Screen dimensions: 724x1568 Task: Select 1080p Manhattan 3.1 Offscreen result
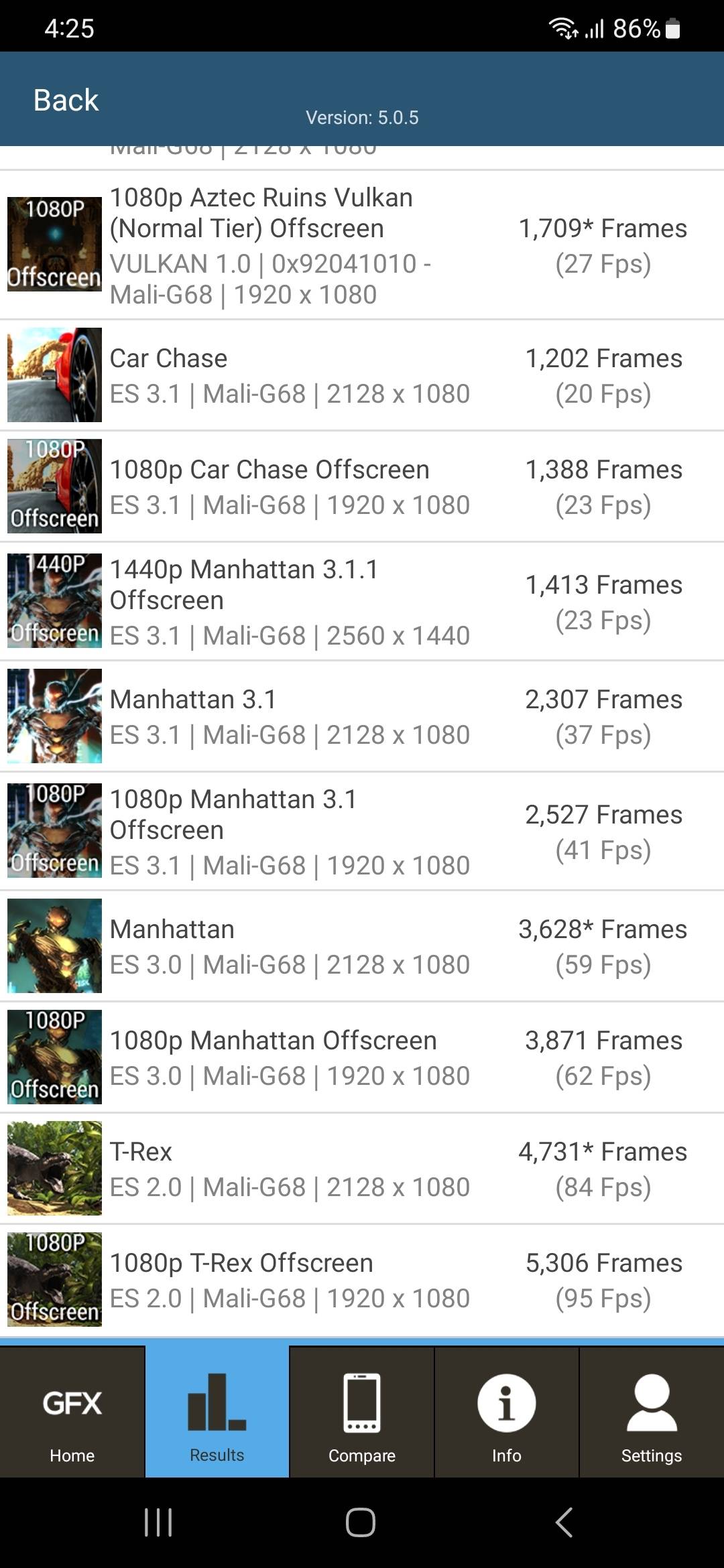362,832
